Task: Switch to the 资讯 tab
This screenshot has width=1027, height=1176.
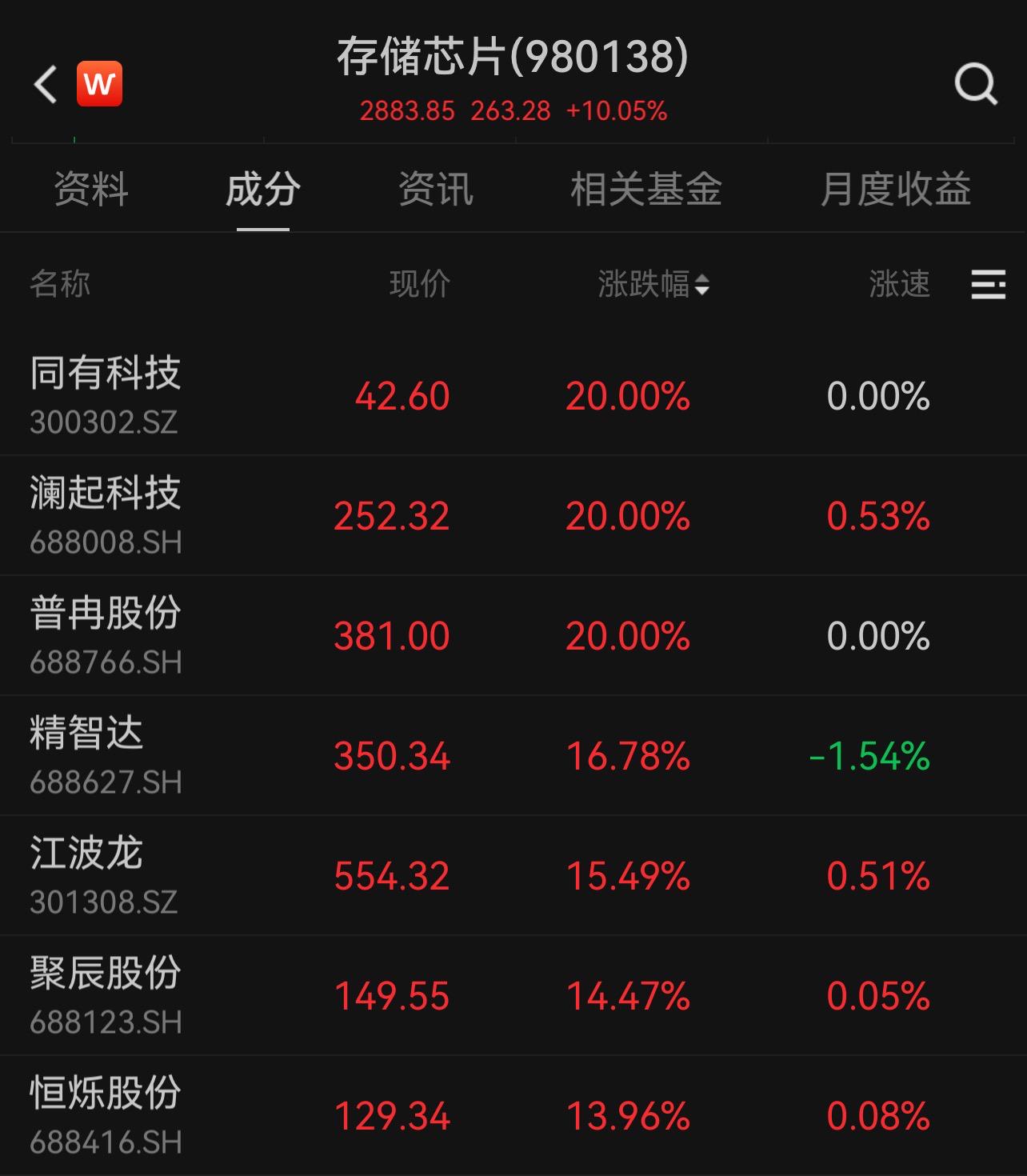Action: click(x=436, y=190)
